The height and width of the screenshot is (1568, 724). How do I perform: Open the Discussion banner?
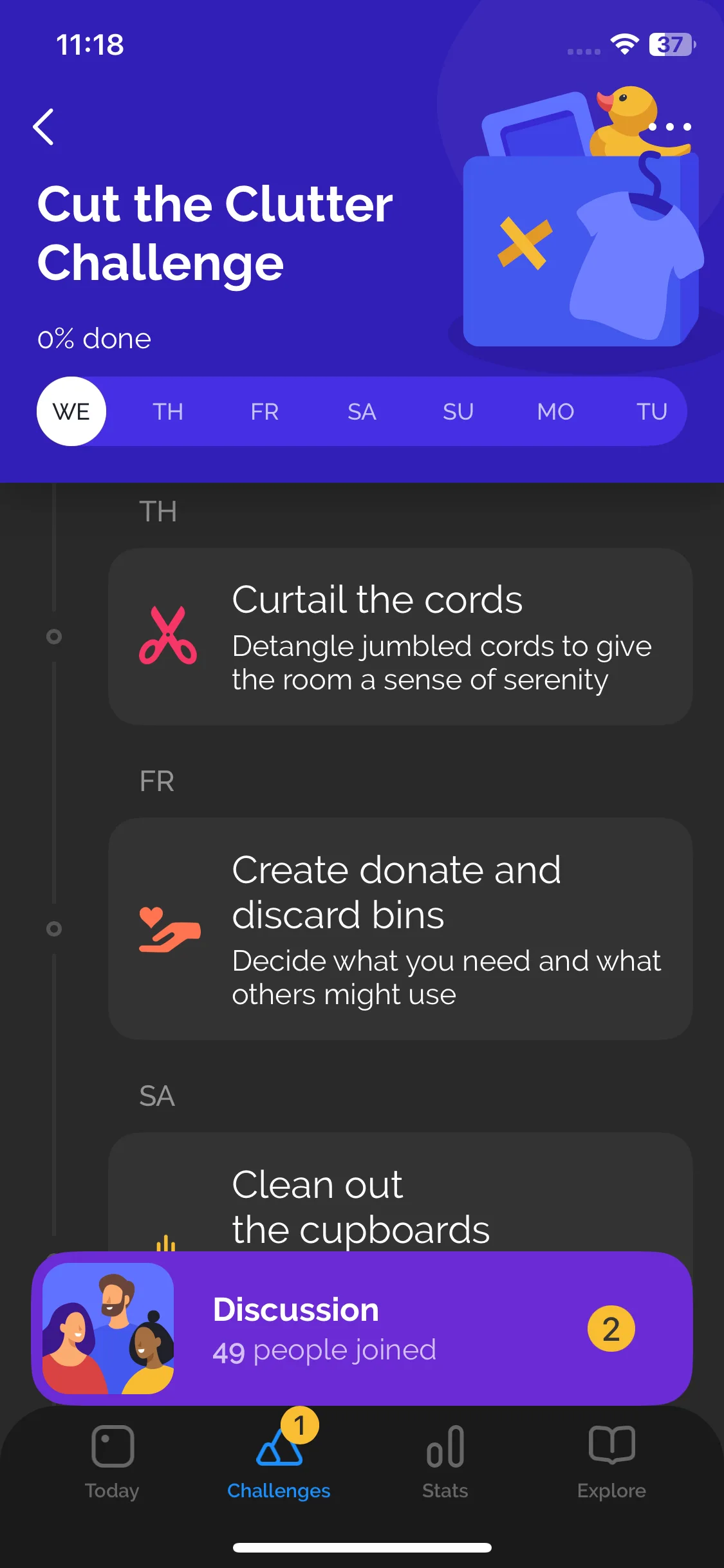point(362,1329)
